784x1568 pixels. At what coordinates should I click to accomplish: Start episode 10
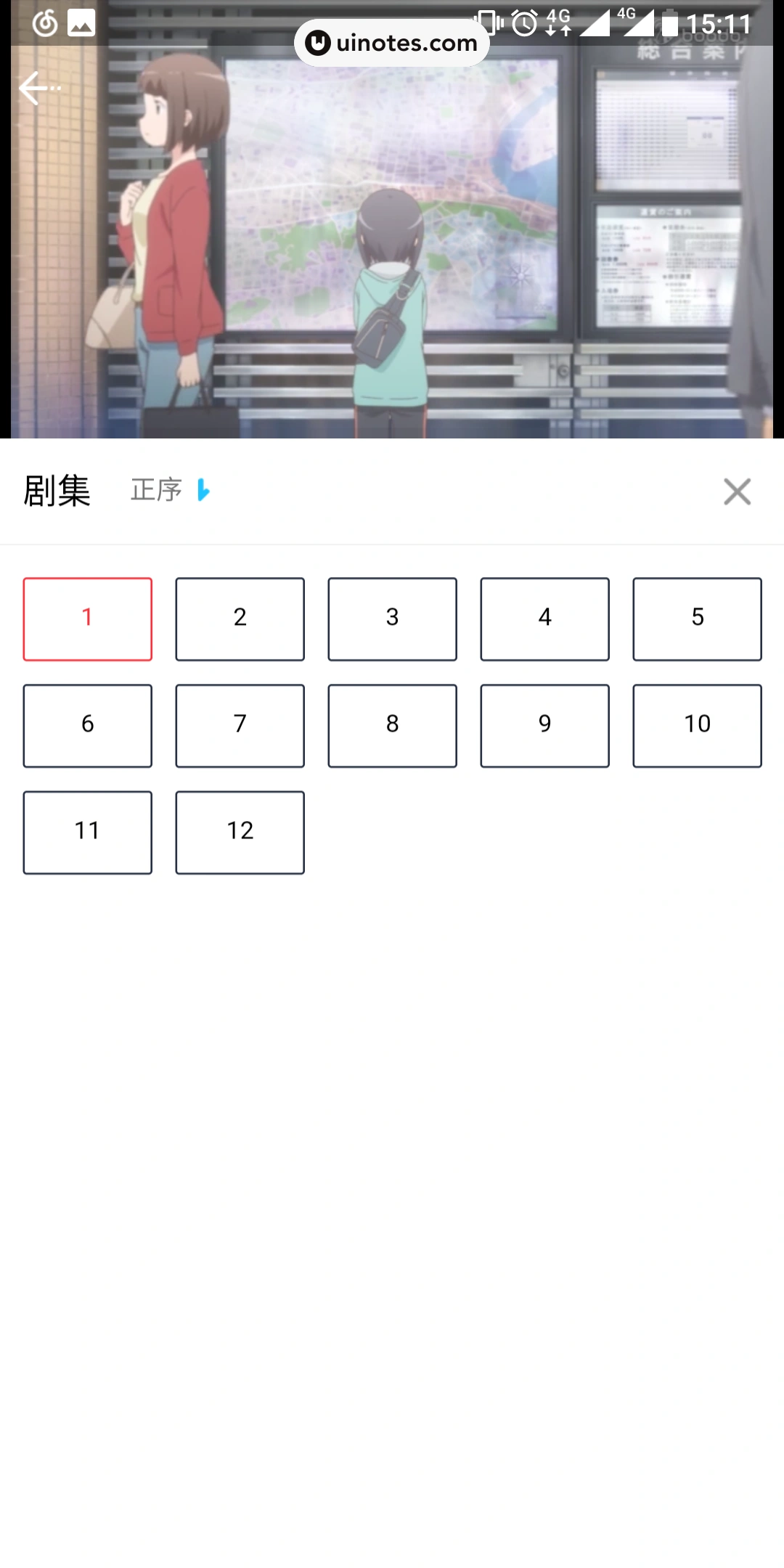[x=698, y=726]
